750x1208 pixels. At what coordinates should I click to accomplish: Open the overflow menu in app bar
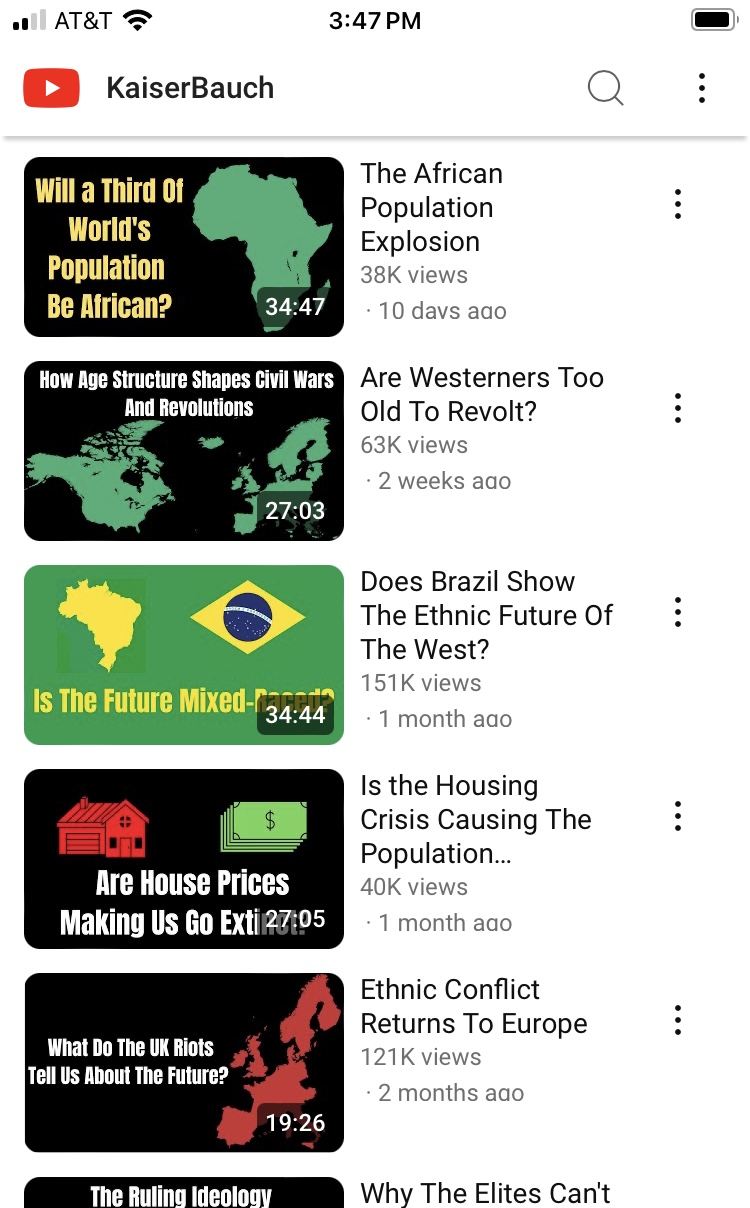[702, 88]
